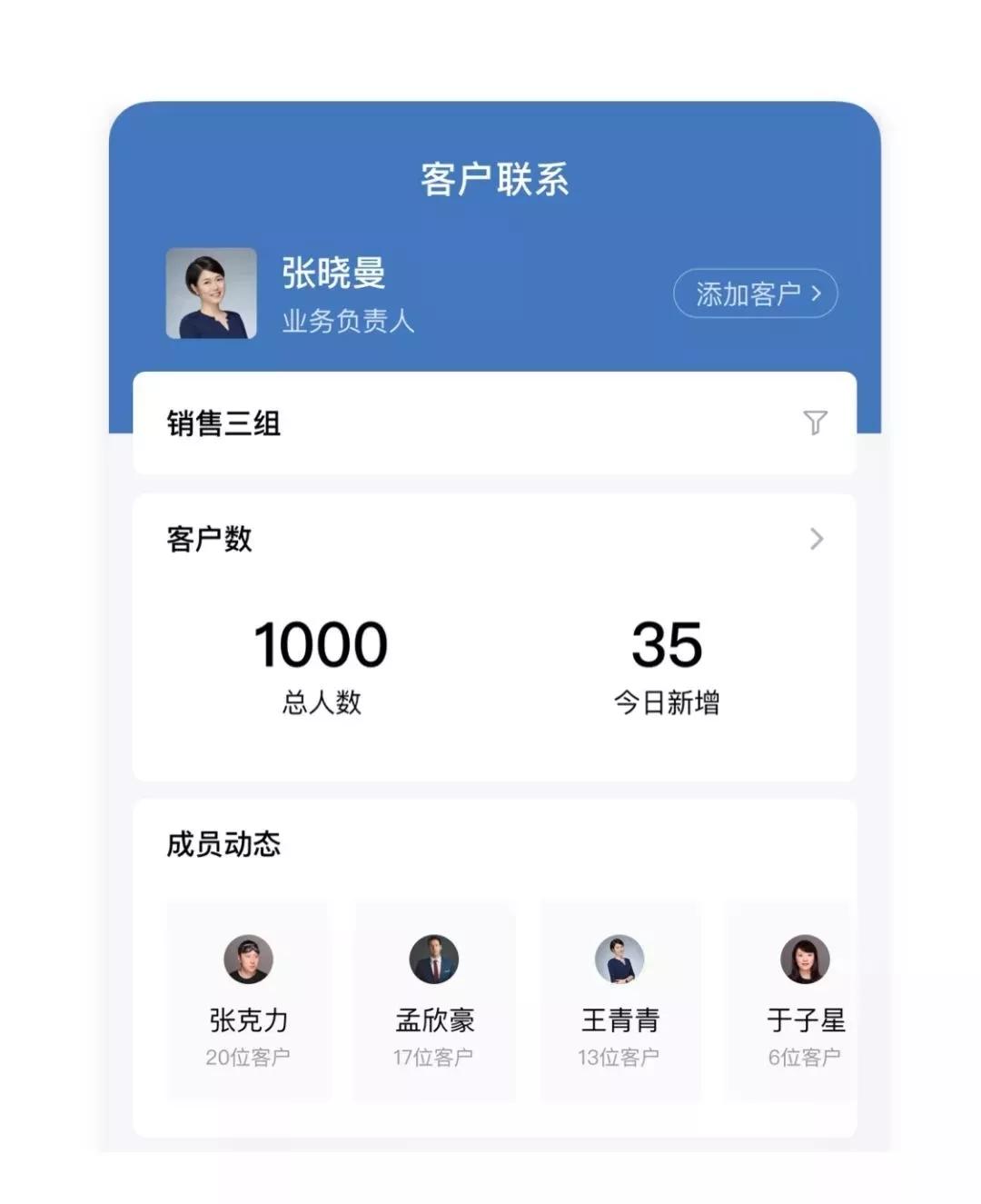Click 张克力's member avatar
Viewport: 981px width, 1204px height.
tap(249, 959)
